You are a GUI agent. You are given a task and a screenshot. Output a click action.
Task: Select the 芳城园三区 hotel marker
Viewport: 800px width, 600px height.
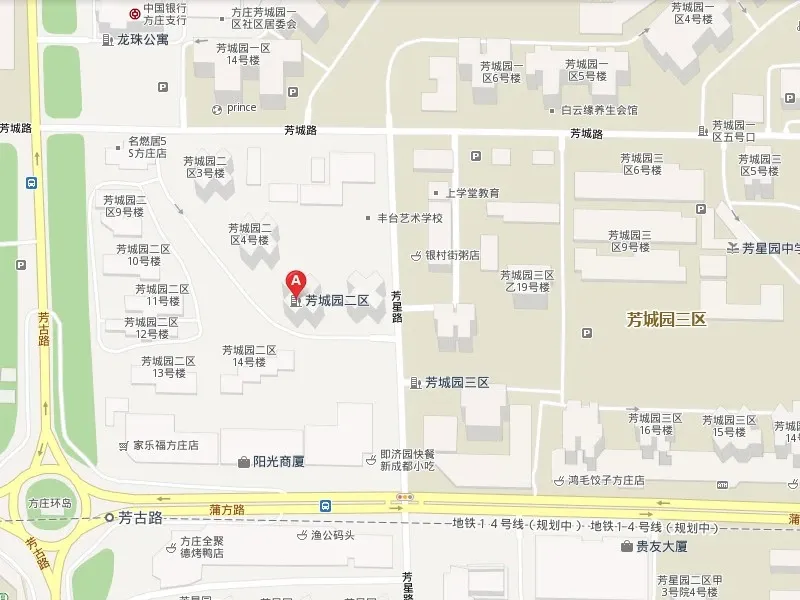[x=417, y=382]
